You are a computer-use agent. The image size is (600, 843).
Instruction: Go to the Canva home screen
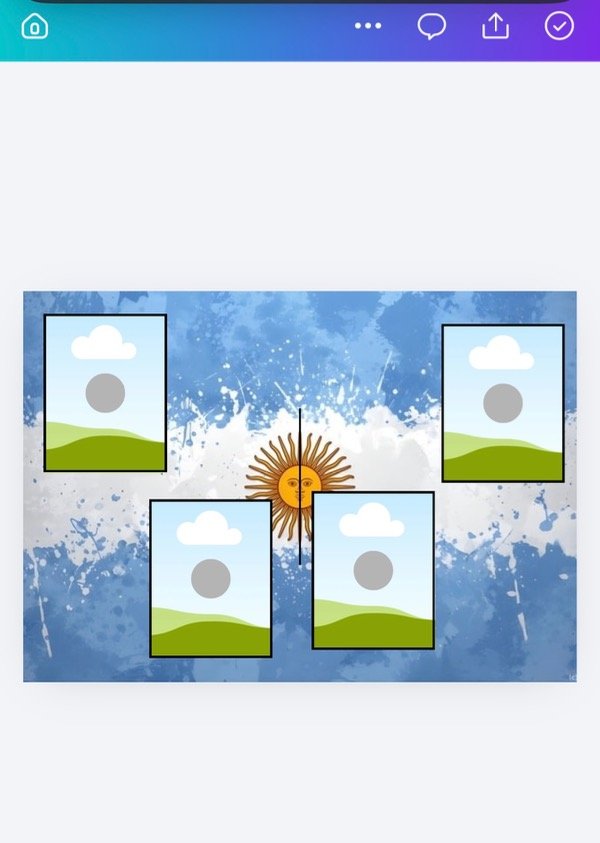[35, 27]
